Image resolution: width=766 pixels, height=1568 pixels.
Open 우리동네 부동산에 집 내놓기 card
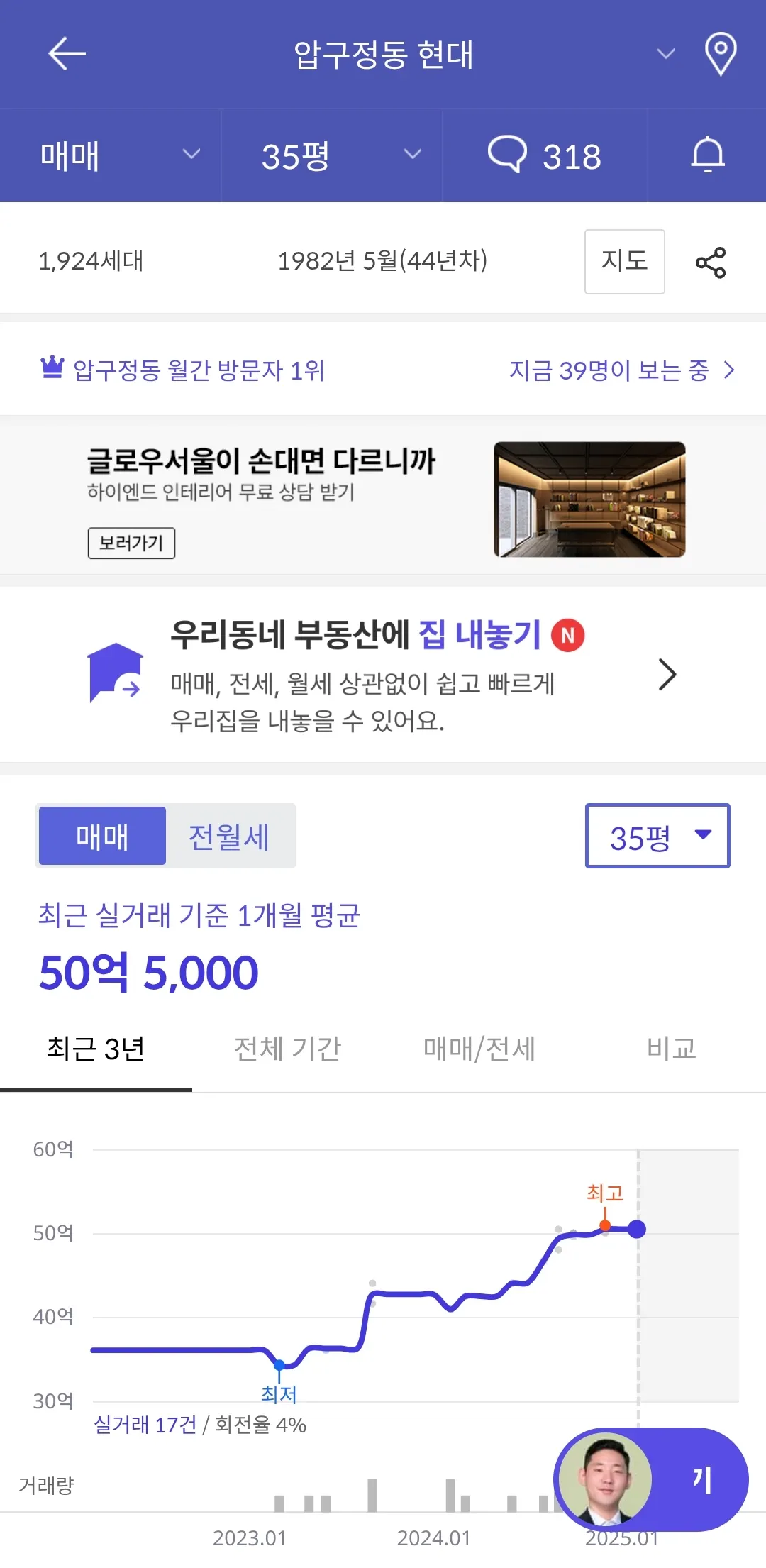[383, 675]
